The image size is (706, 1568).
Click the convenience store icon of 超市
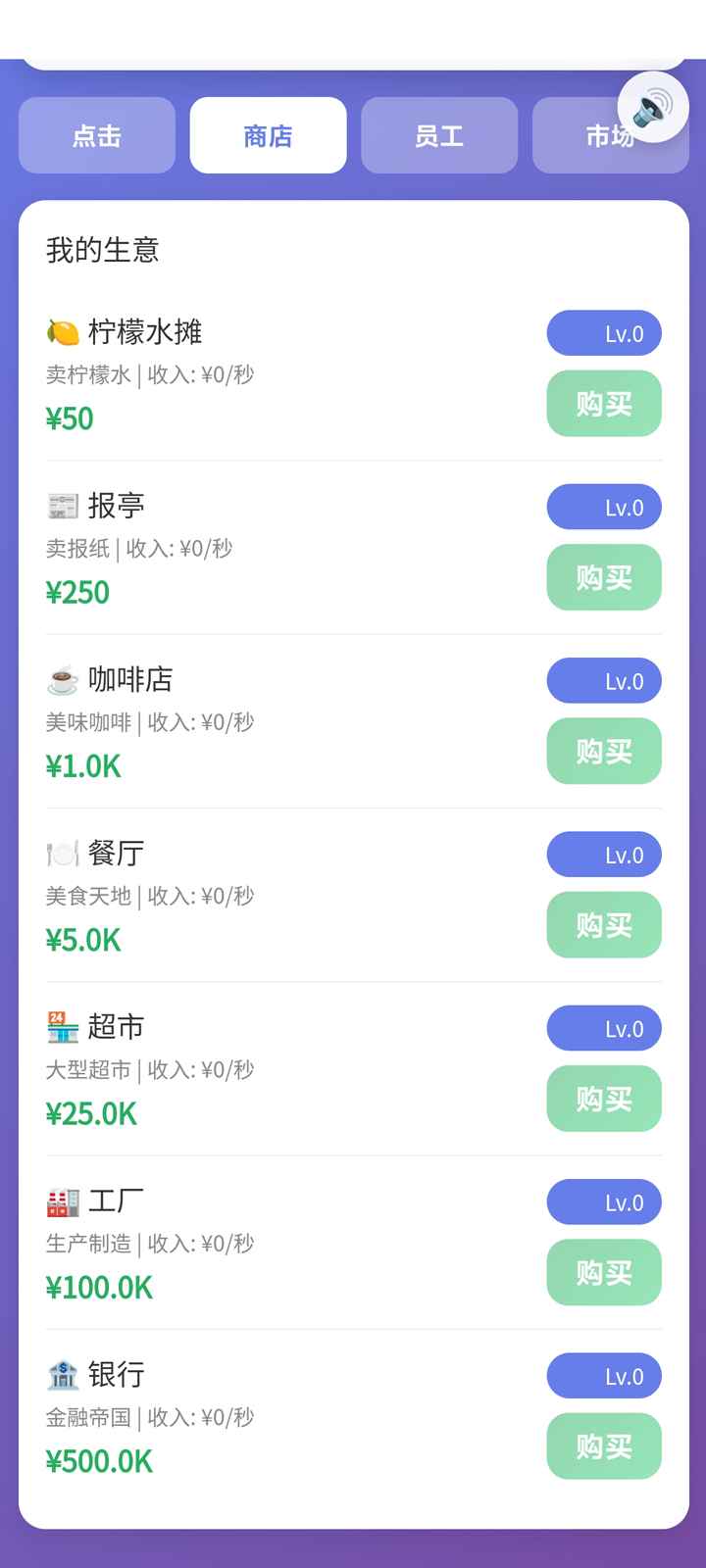[61, 1026]
